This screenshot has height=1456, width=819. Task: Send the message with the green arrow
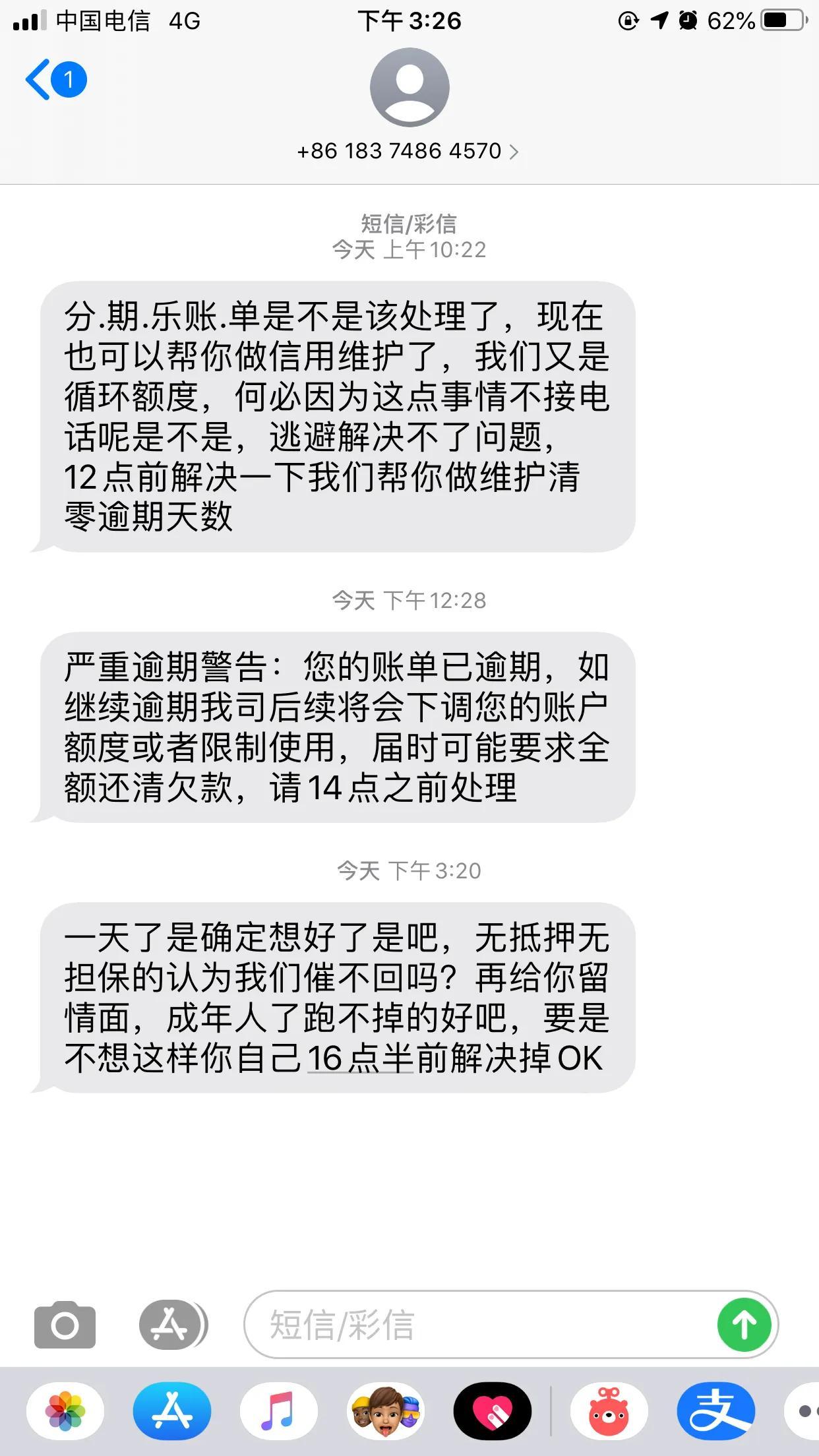tap(744, 1324)
